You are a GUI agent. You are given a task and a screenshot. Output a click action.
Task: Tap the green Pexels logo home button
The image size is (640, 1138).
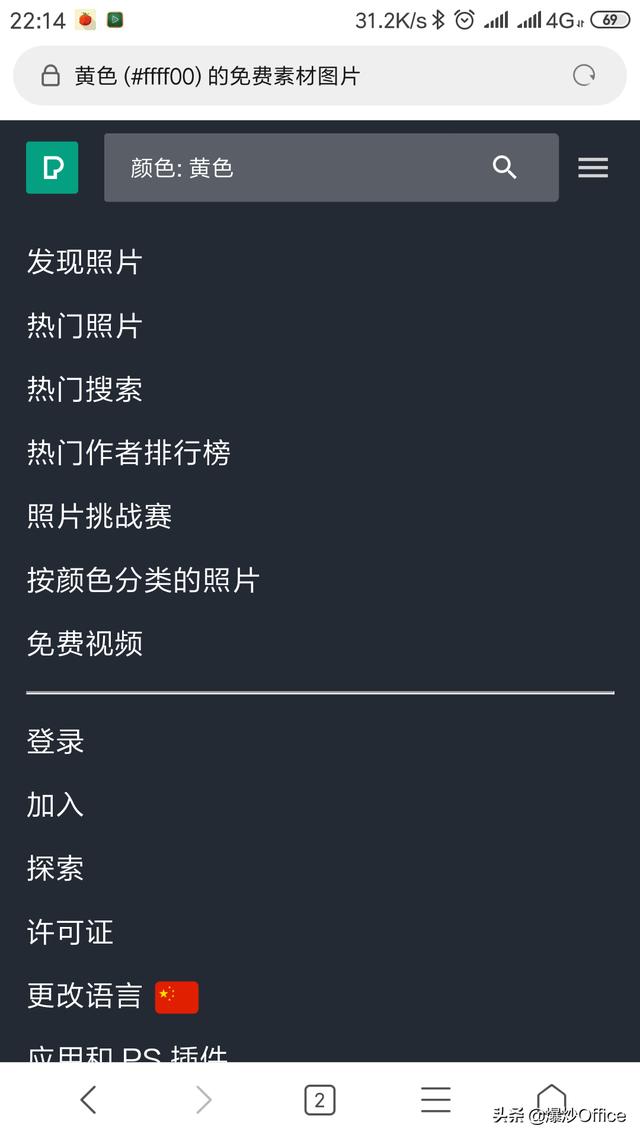(x=52, y=168)
